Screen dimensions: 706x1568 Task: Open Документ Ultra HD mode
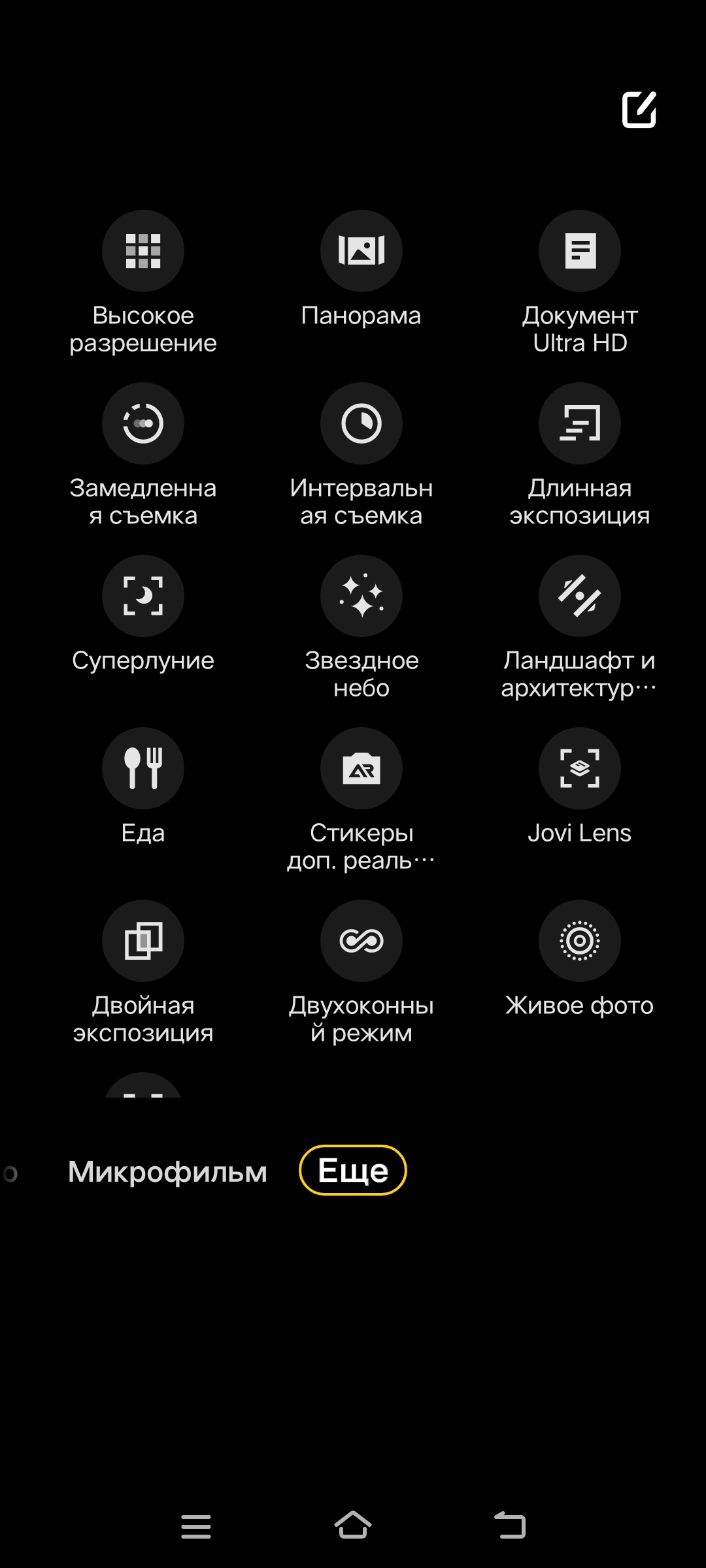click(579, 251)
